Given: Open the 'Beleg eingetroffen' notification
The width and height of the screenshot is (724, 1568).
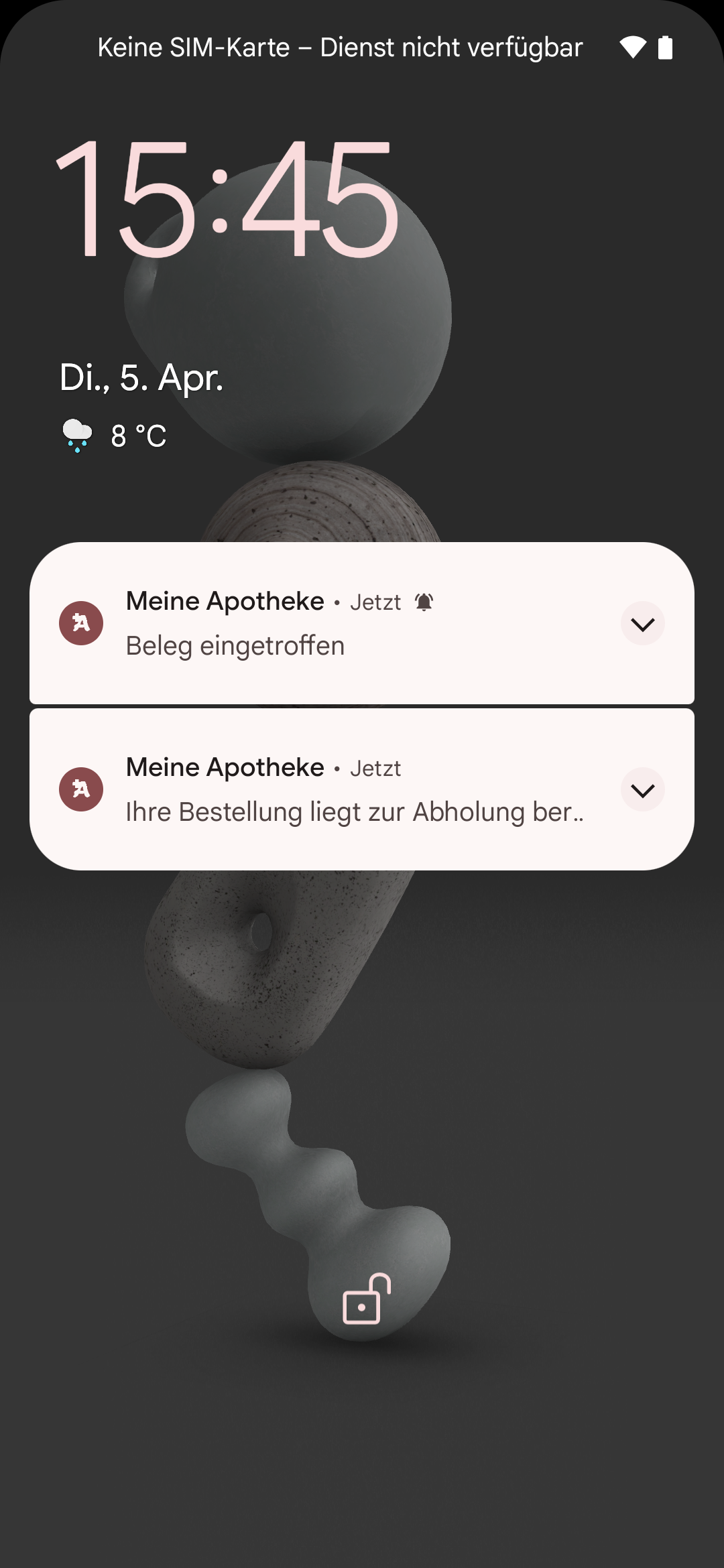Looking at the screenshot, I should point(362,623).
